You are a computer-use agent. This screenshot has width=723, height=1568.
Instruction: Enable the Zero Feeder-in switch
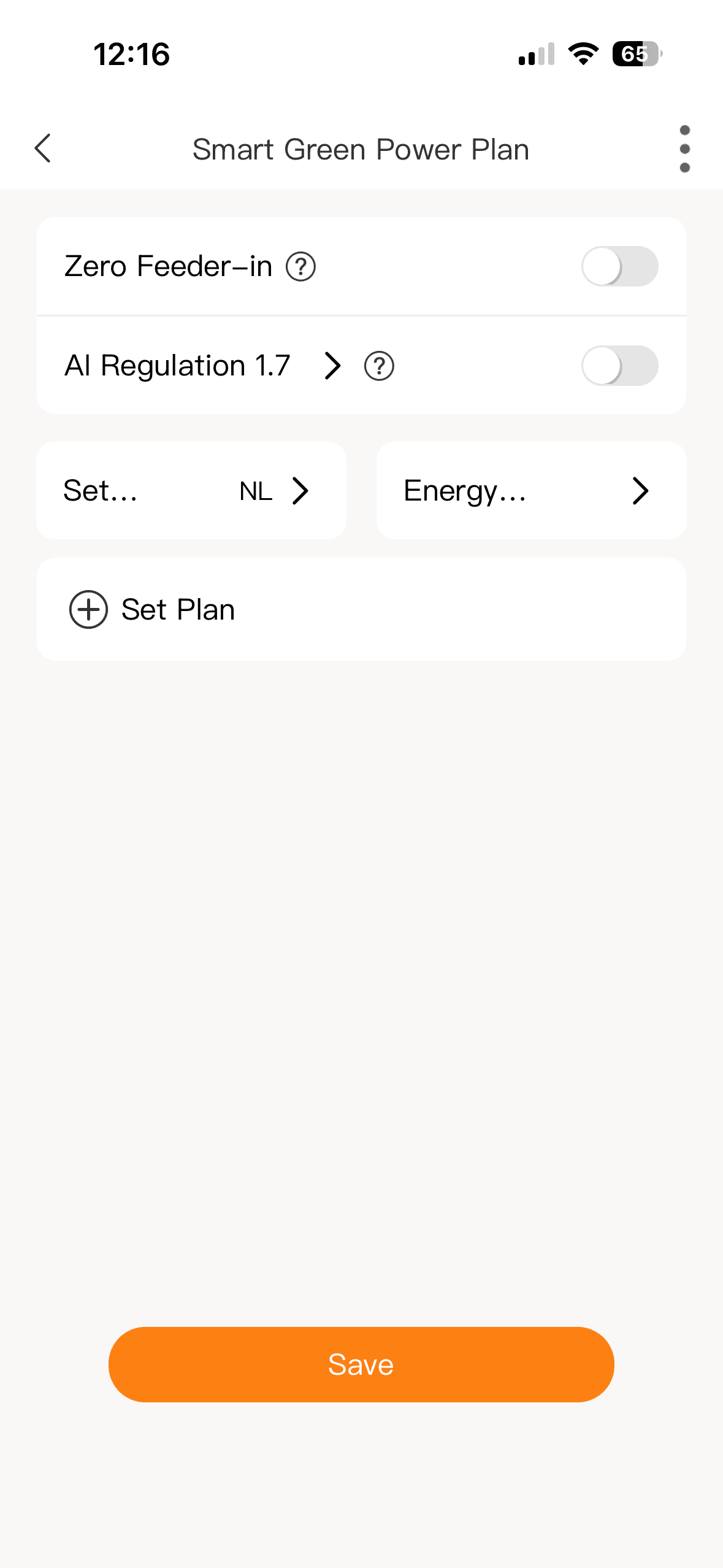pos(619,266)
